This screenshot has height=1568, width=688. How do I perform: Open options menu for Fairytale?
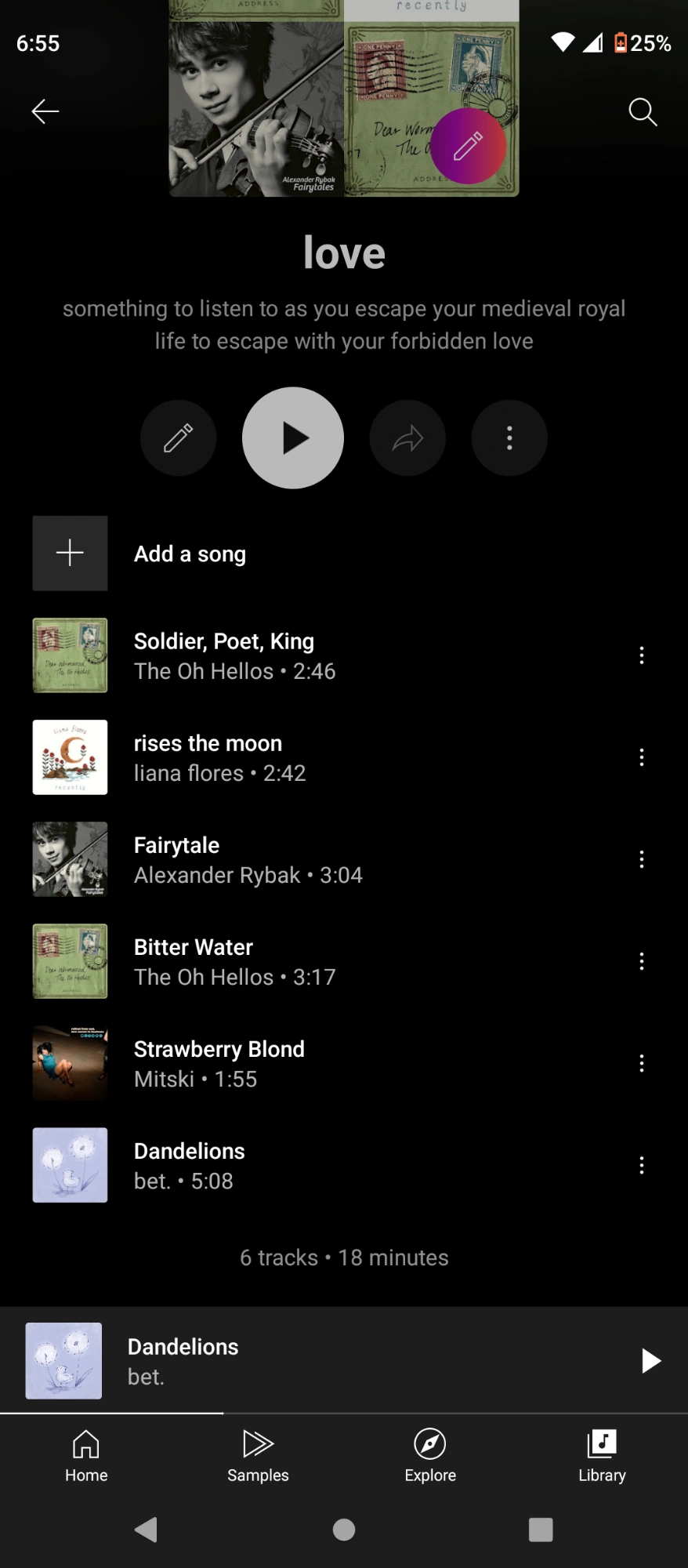coord(641,859)
